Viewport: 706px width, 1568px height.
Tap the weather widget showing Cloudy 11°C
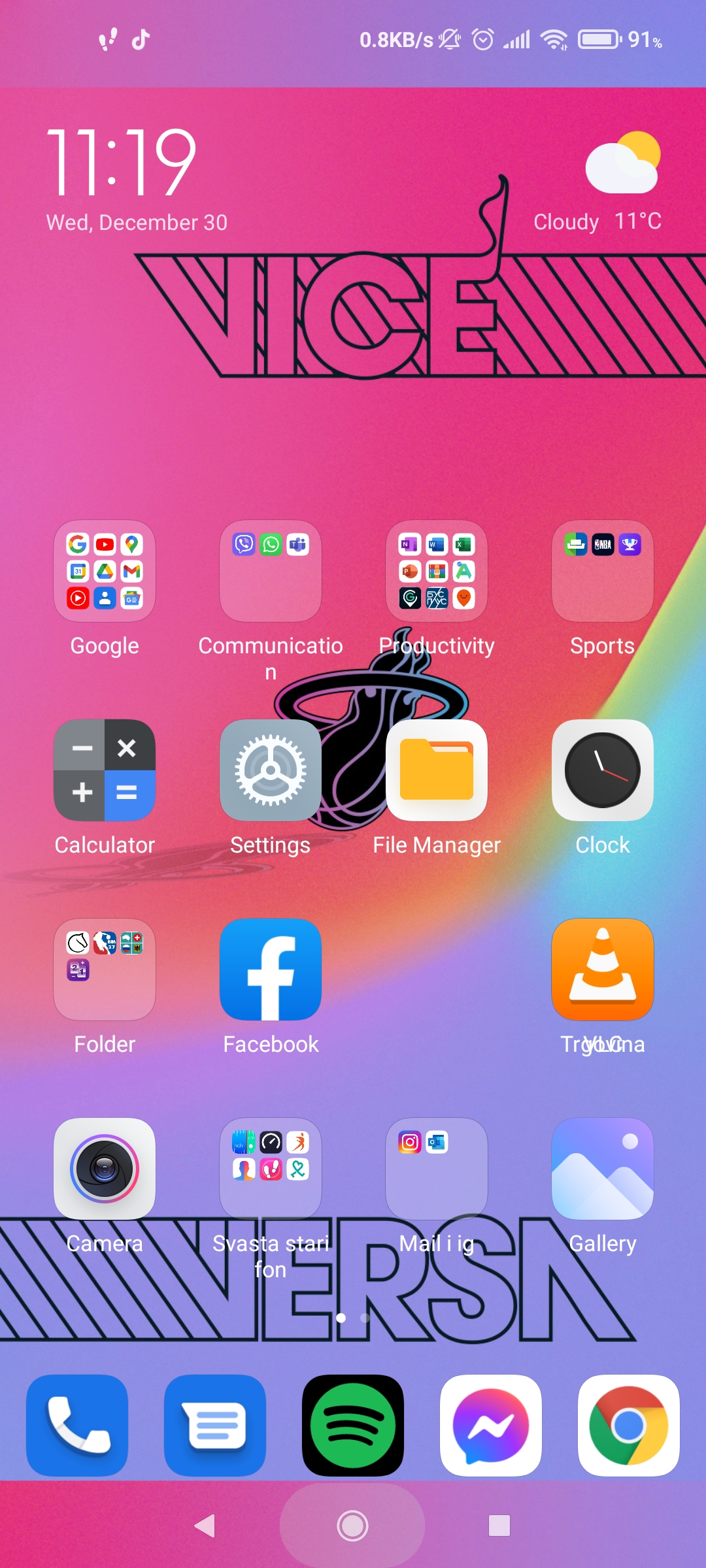[x=598, y=183]
